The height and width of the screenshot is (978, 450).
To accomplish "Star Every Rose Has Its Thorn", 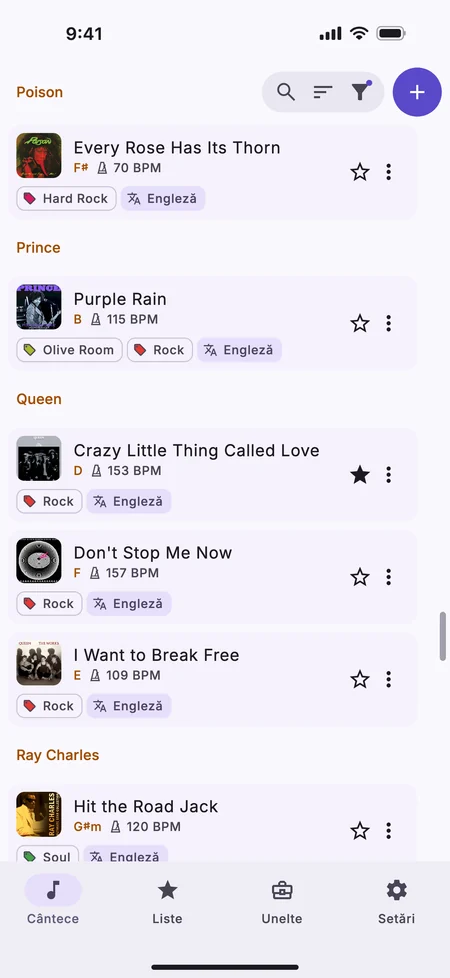I will pyautogui.click(x=360, y=172).
